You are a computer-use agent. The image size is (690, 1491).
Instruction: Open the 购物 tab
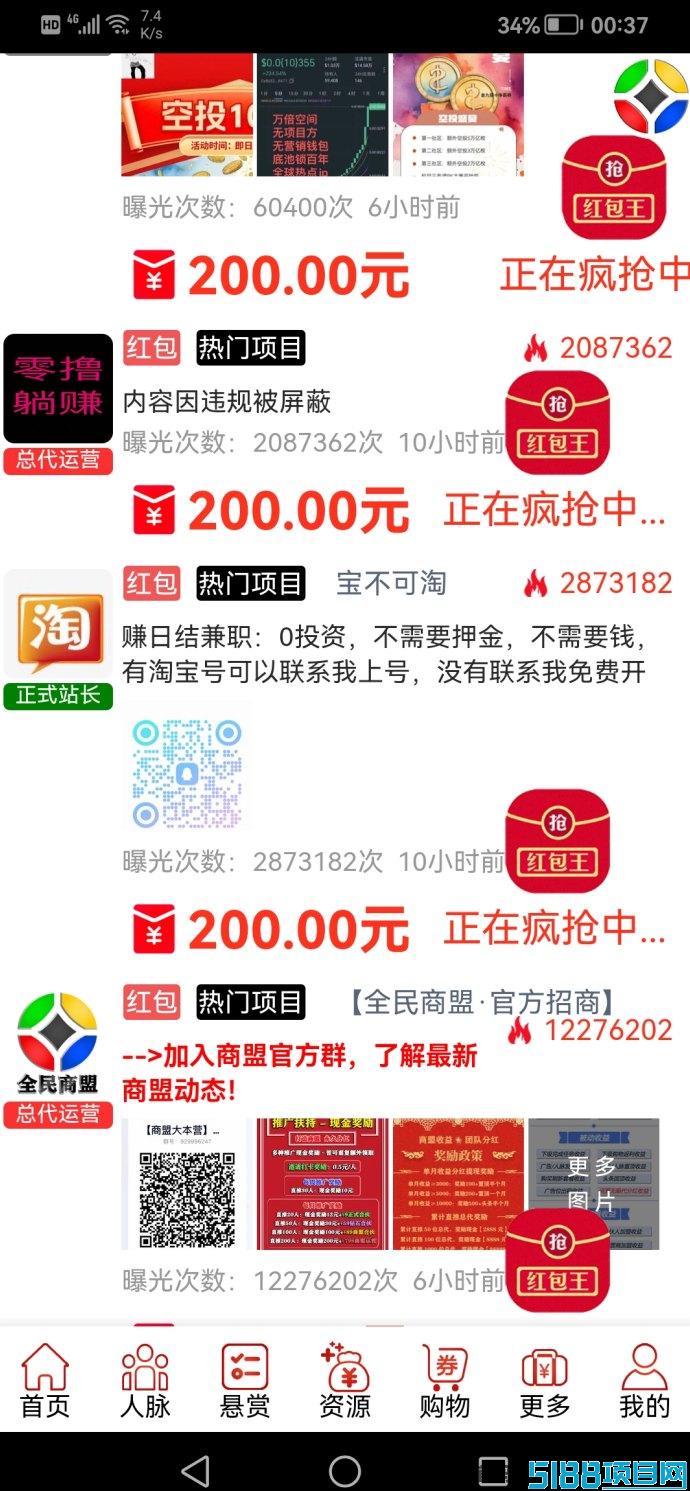[445, 1380]
